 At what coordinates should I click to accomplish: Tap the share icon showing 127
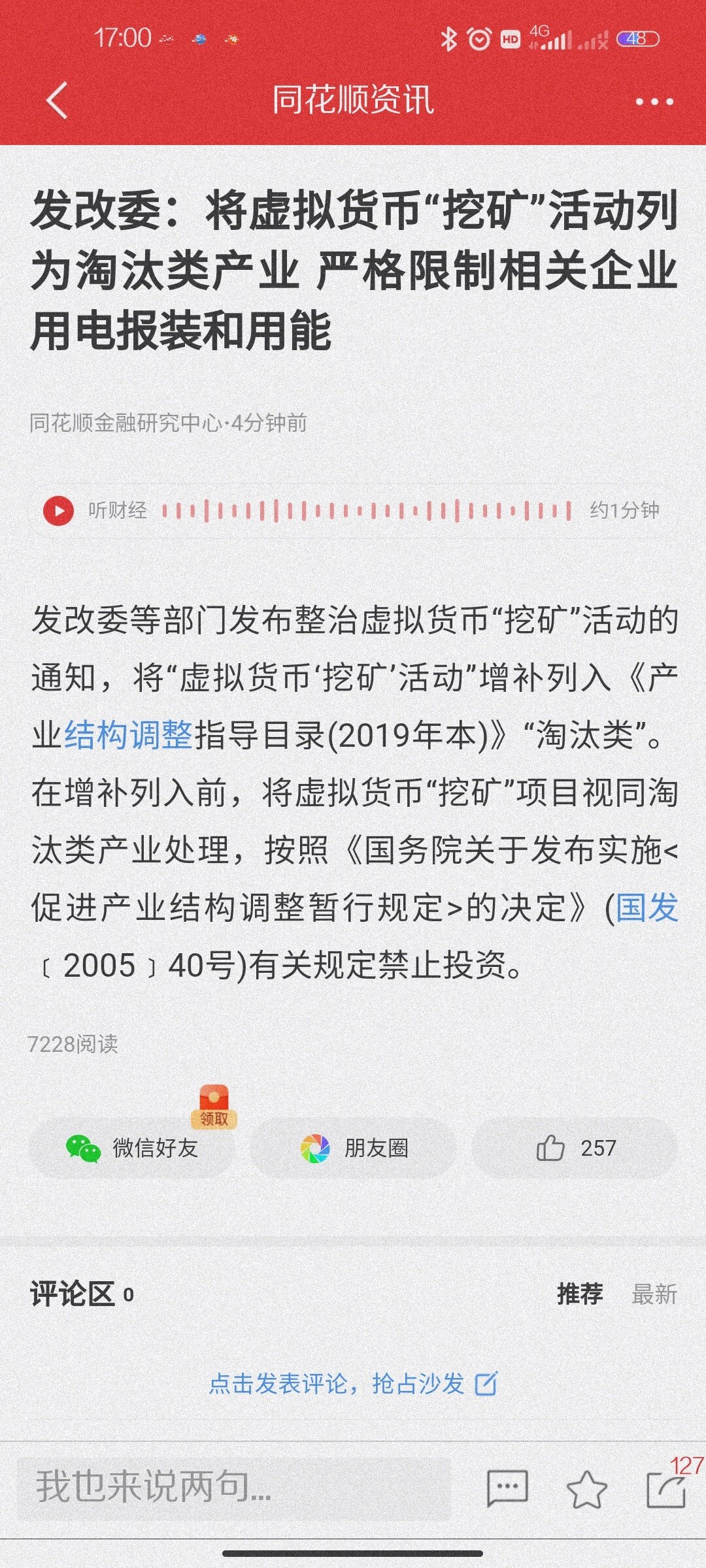666,1489
